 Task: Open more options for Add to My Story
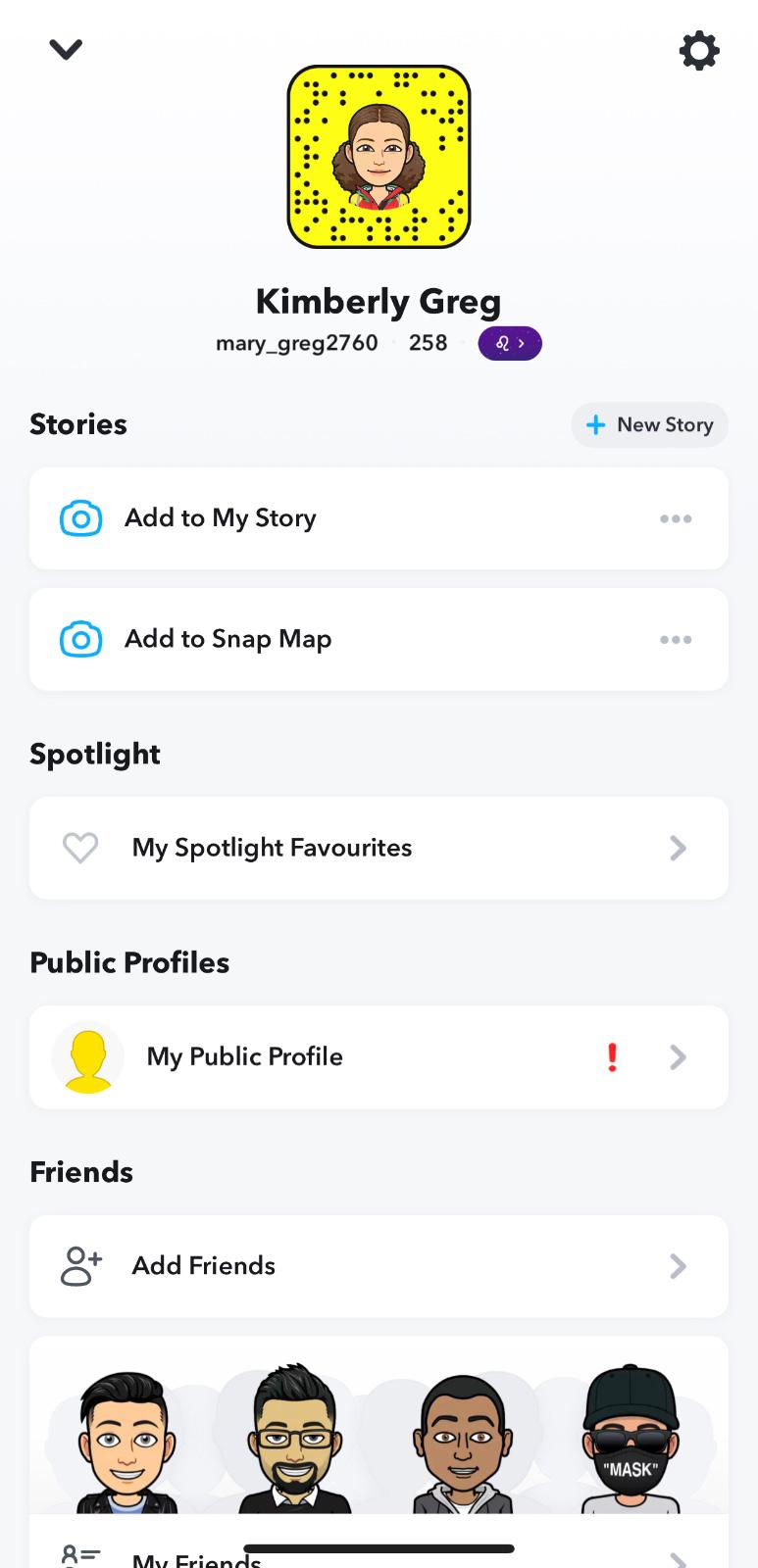click(676, 518)
